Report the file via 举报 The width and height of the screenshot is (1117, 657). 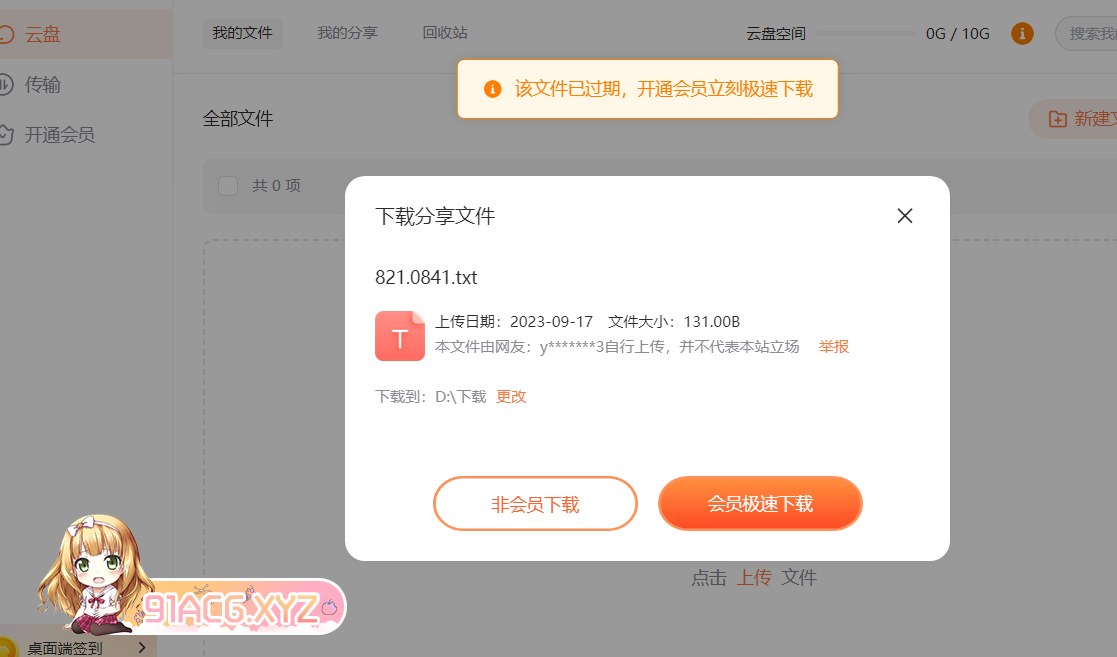click(833, 346)
